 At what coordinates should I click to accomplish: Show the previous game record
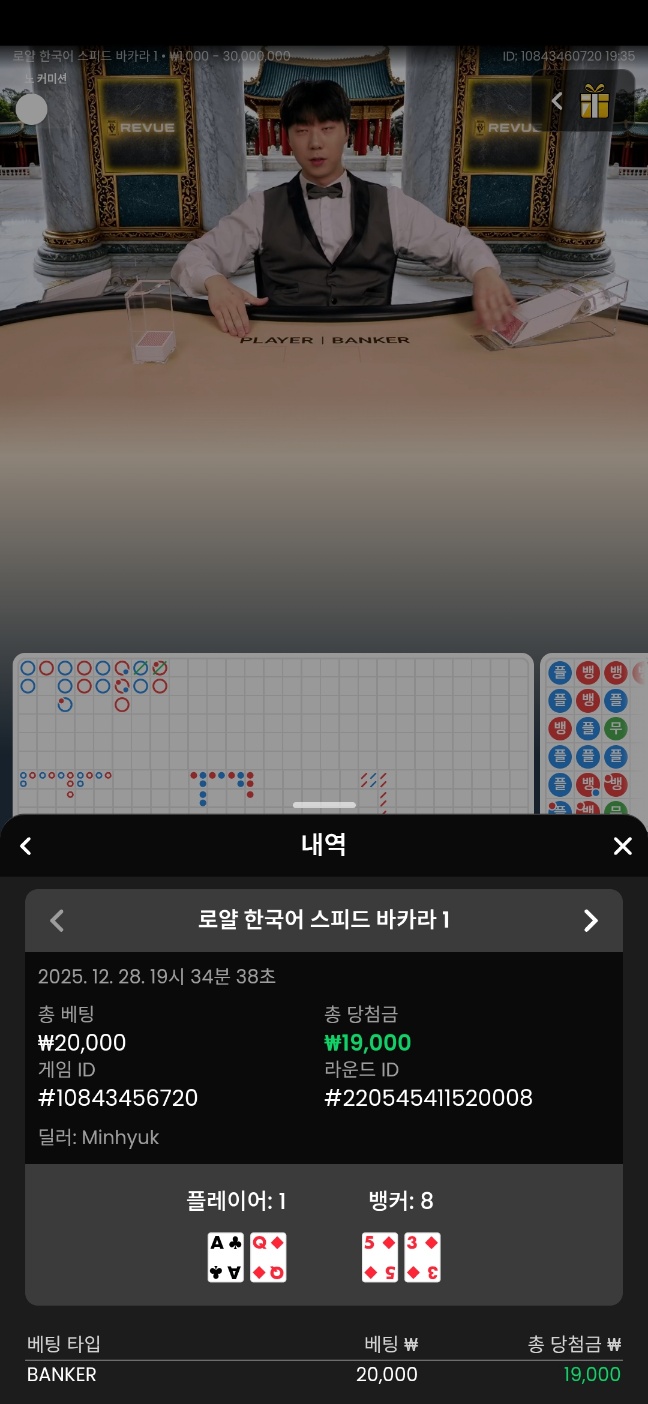coord(57,921)
